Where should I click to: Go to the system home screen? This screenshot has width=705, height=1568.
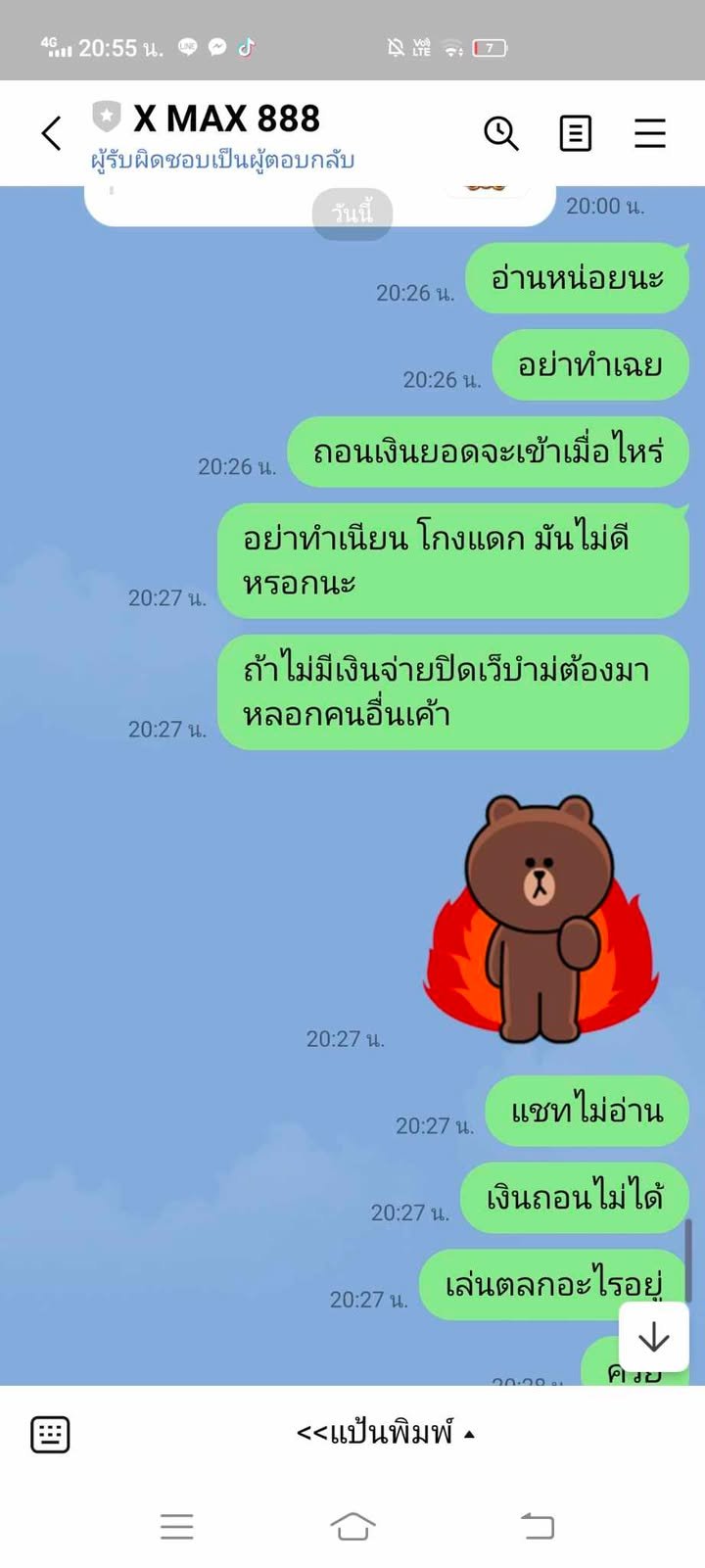[x=352, y=1525]
